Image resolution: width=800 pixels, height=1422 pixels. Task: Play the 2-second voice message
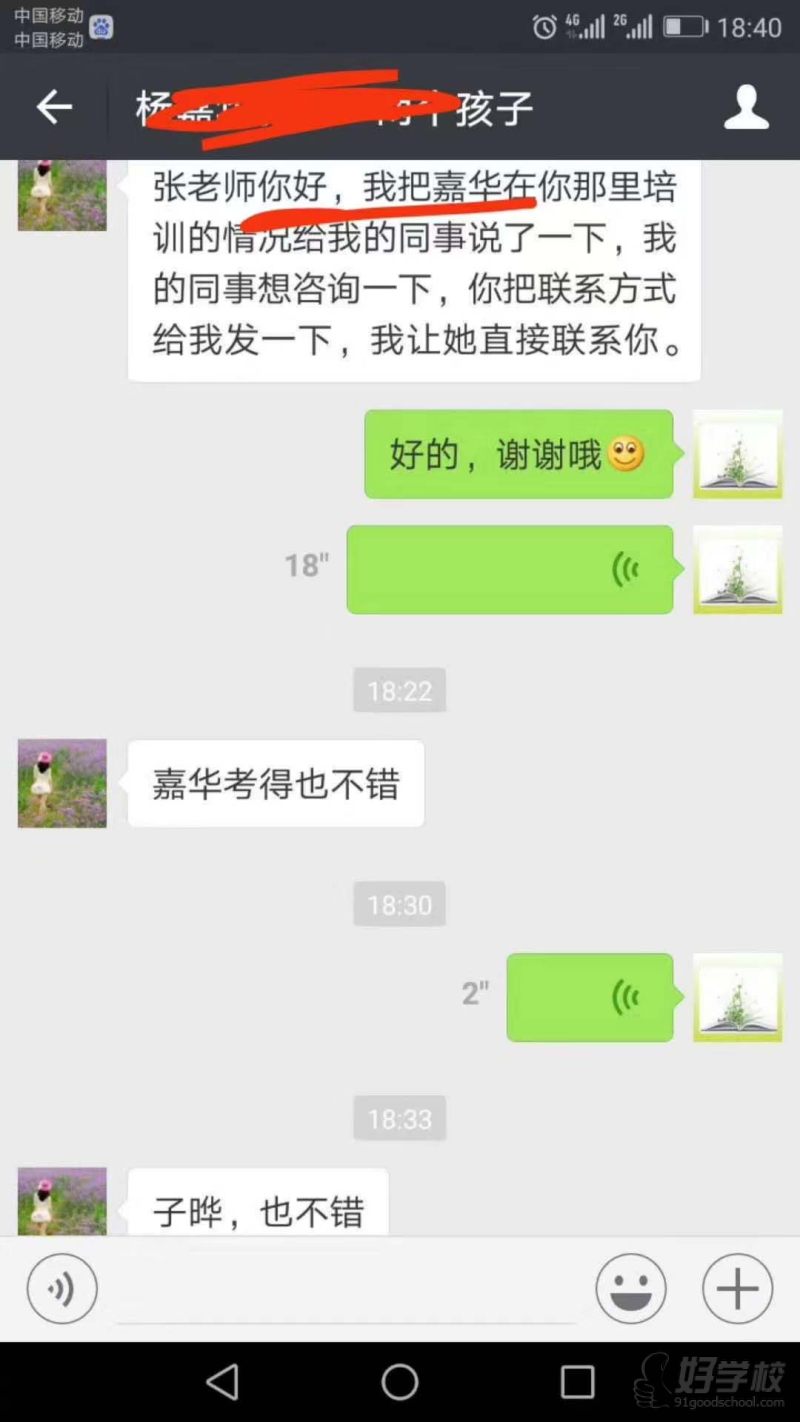click(x=590, y=997)
